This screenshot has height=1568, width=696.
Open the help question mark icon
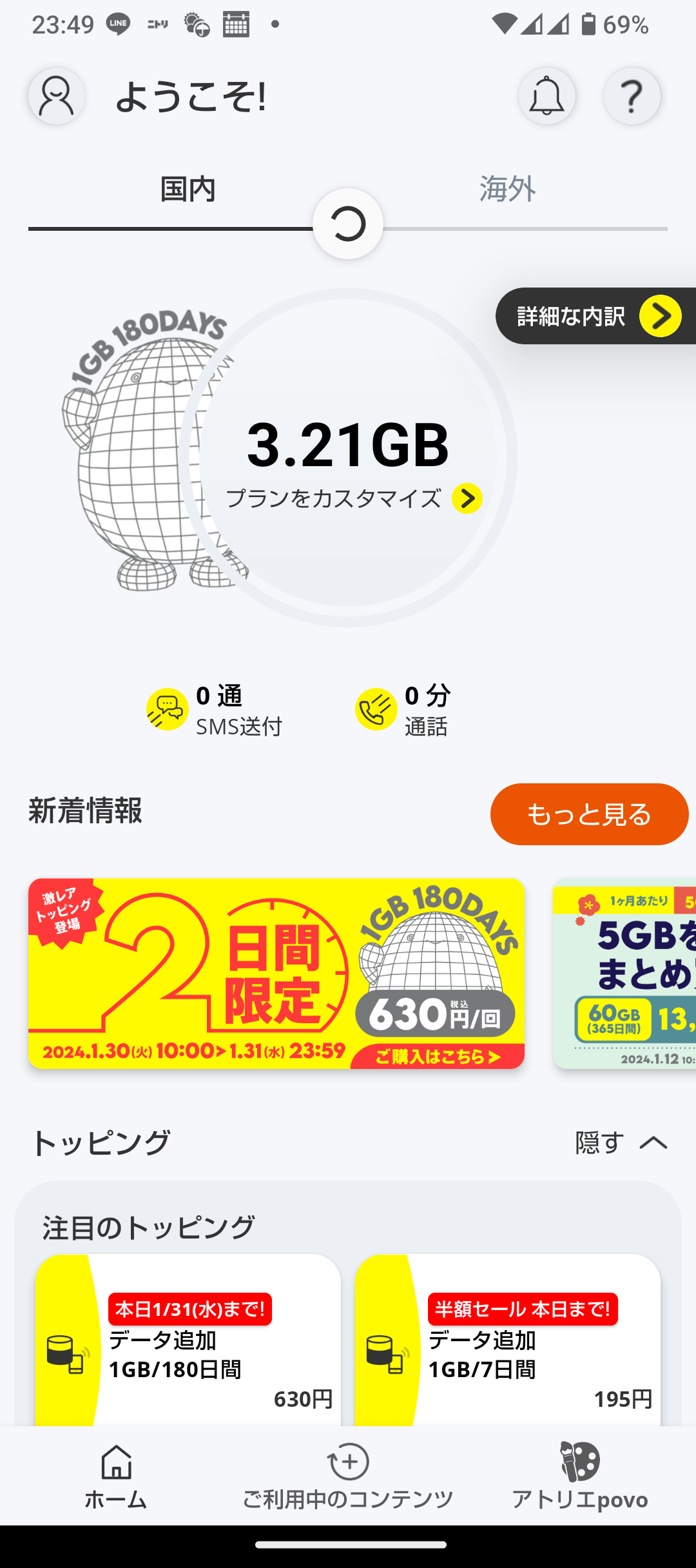pyautogui.click(x=632, y=96)
